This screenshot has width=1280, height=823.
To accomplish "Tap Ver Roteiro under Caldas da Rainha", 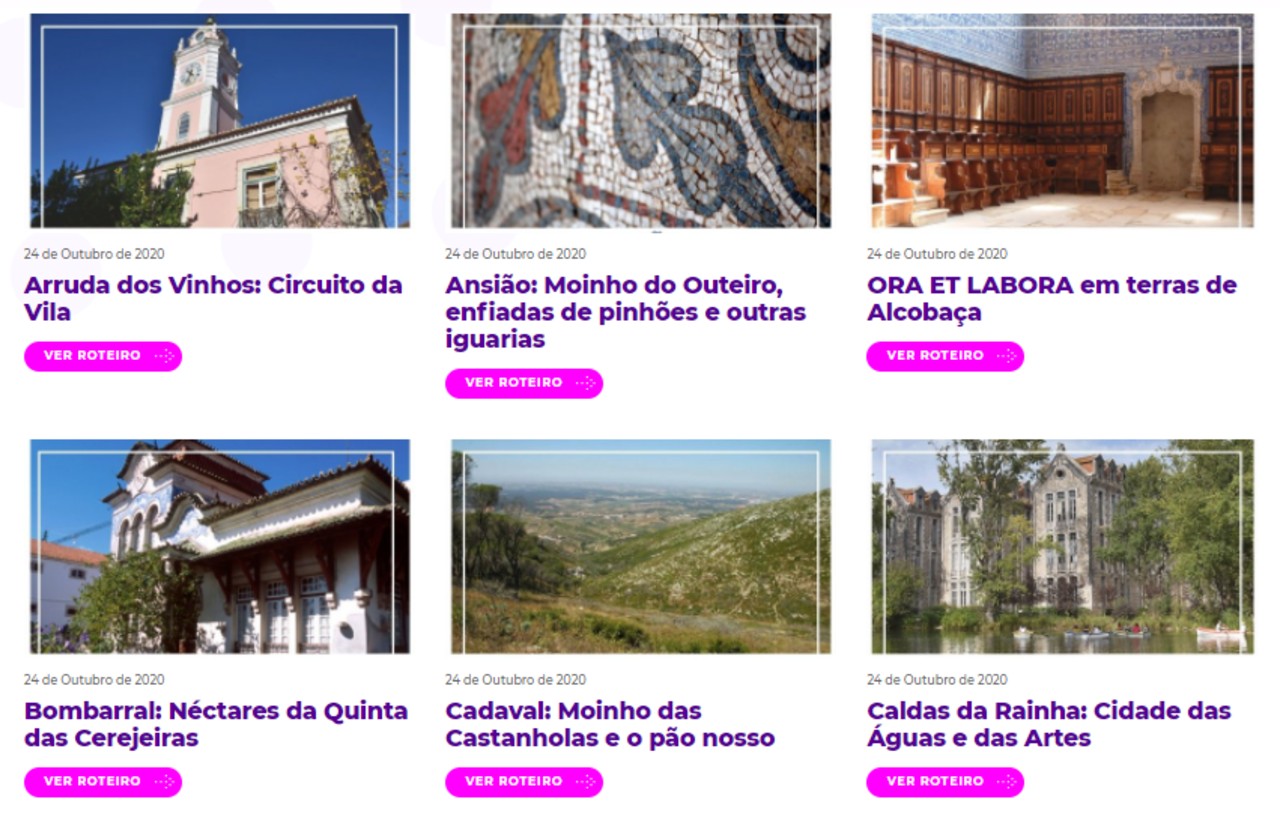I will pyautogui.click(x=945, y=782).
